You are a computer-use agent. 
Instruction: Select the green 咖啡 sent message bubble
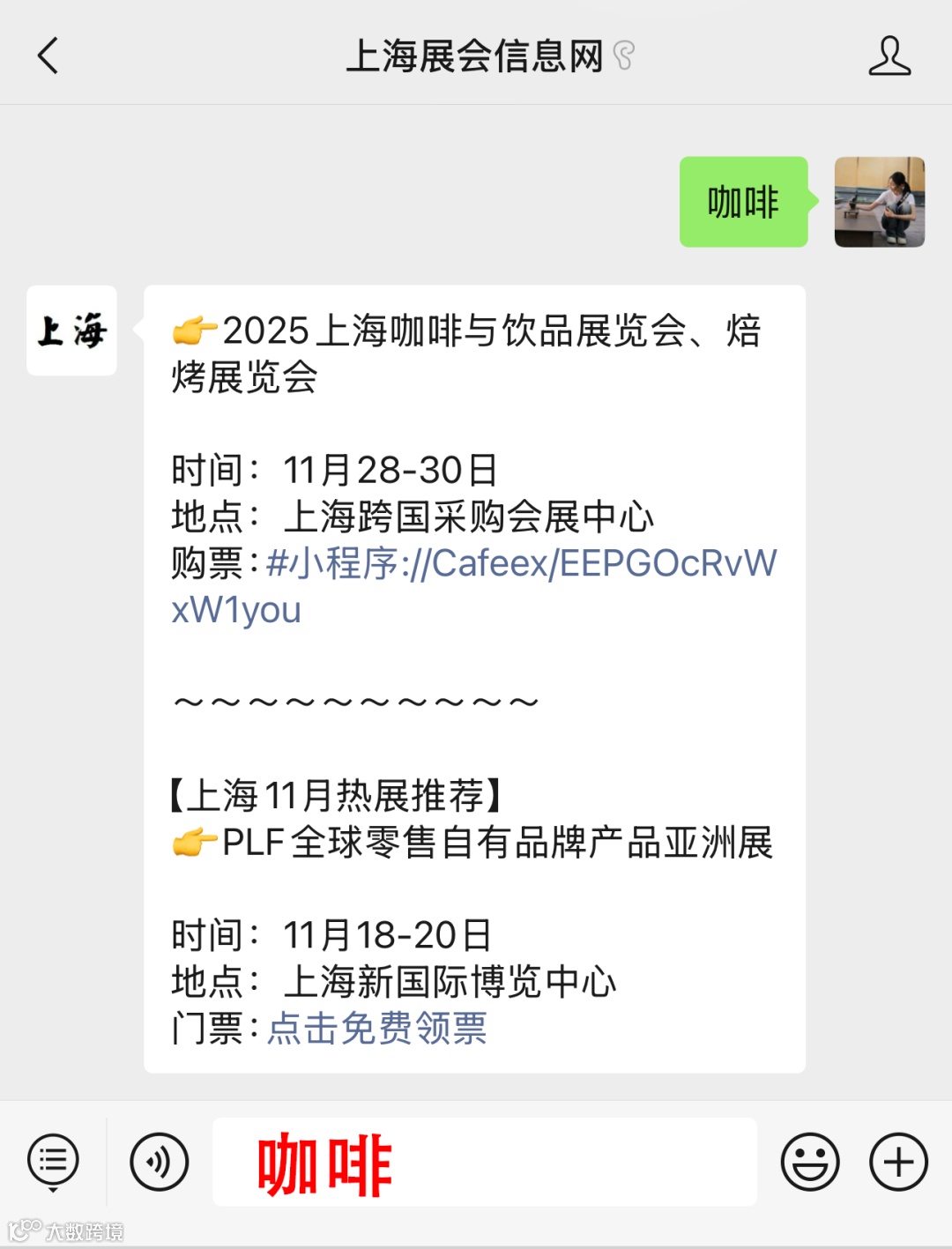click(743, 203)
